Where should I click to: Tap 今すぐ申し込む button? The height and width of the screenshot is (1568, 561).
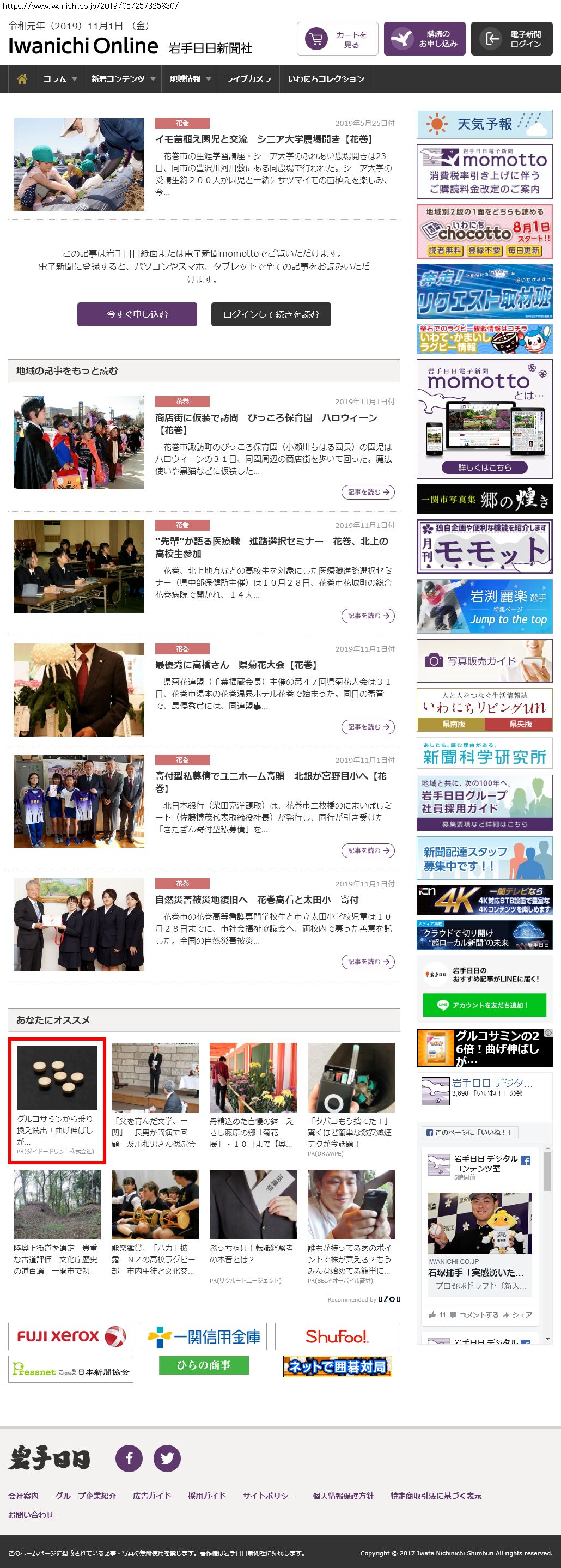(x=137, y=314)
